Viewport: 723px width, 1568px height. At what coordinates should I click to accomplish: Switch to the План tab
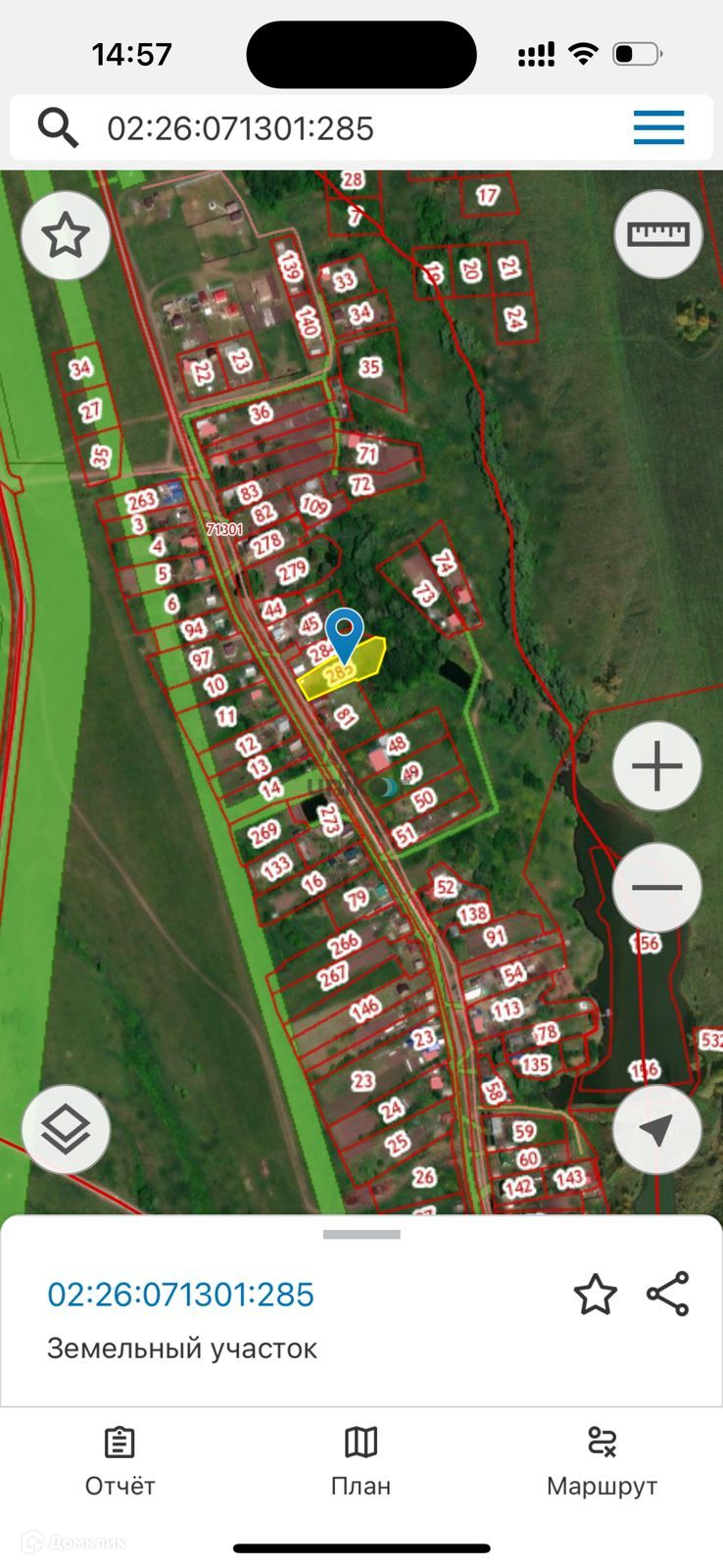(361, 1462)
